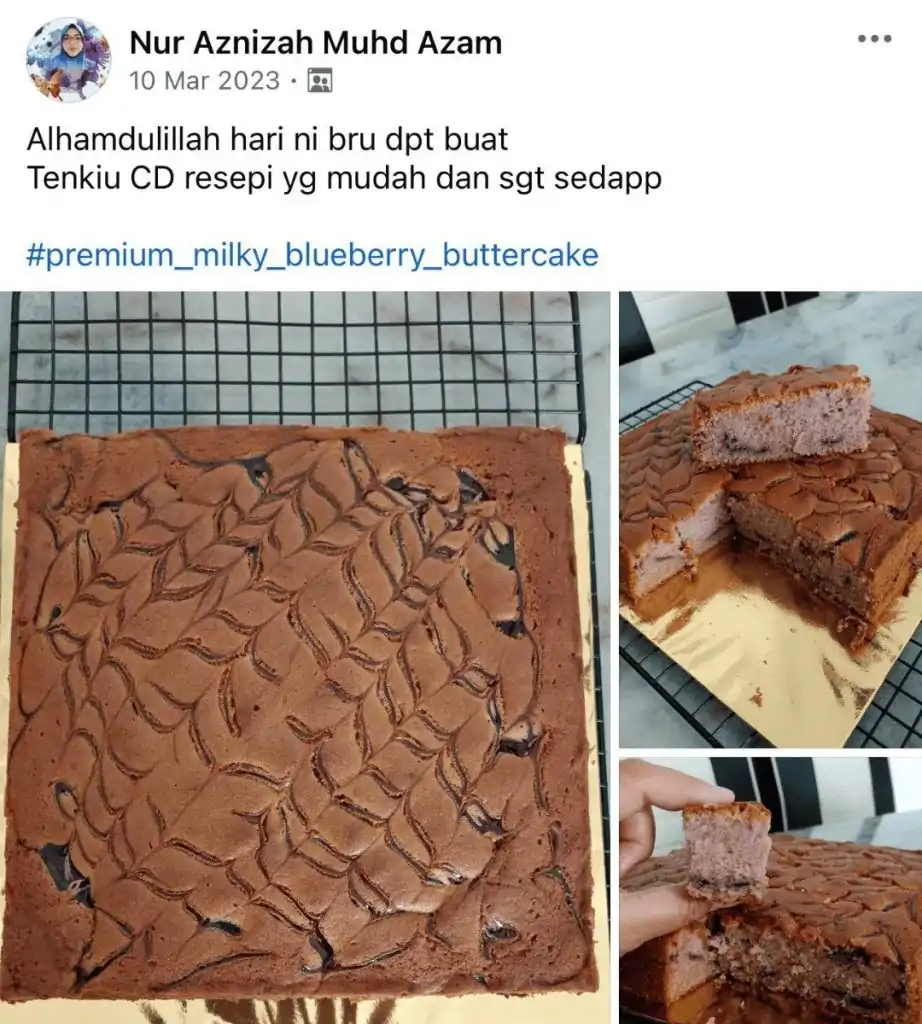Open the #premium_milky_blueberry_buttercake hashtag
922x1024 pixels.
pyautogui.click(x=312, y=255)
